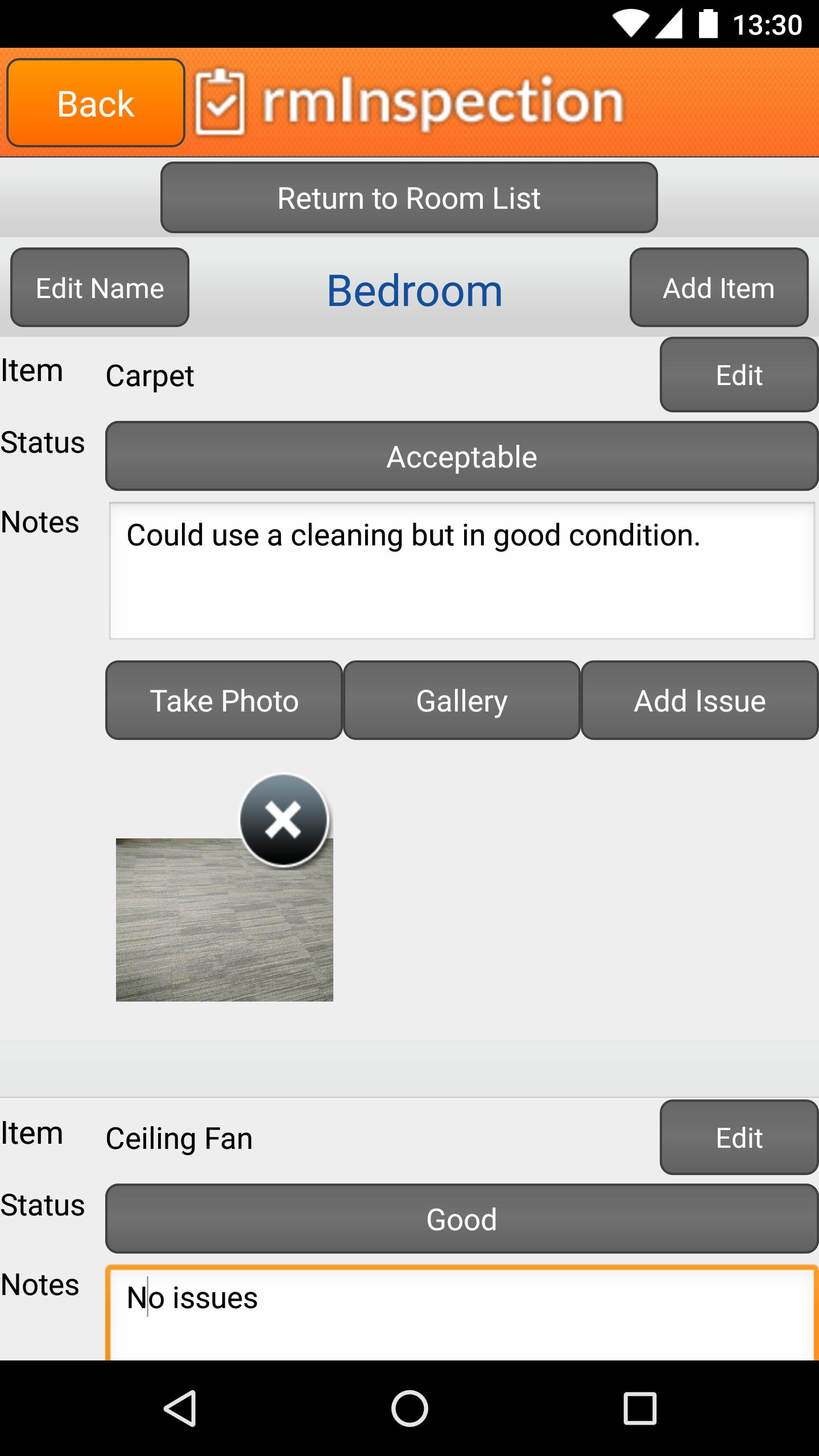The height and width of the screenshot is (1456, 819).
Task: Open Gallery for the Carpet item
Action: point(461,700)
